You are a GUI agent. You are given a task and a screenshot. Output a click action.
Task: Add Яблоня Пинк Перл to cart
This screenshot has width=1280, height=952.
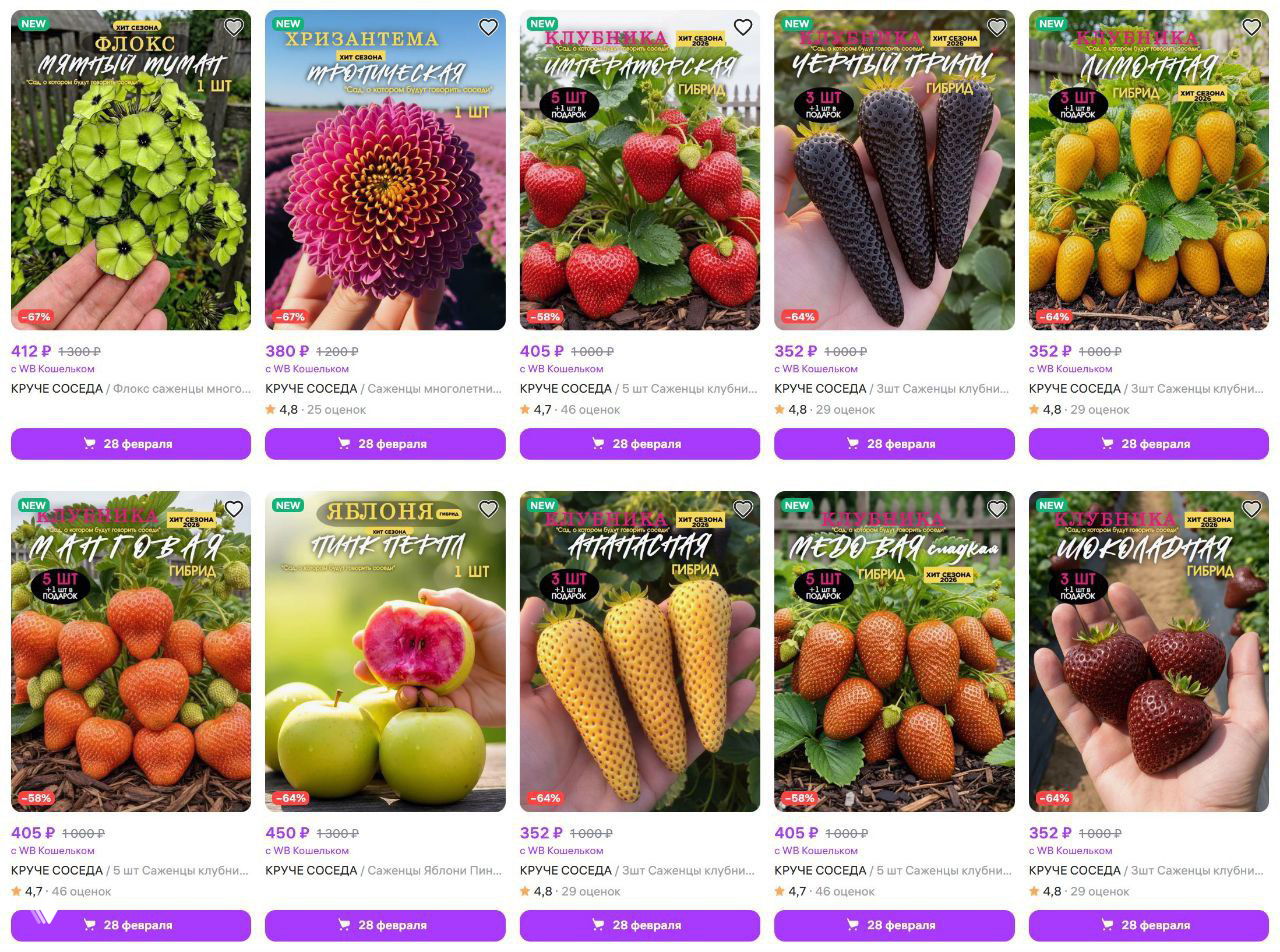385,925
